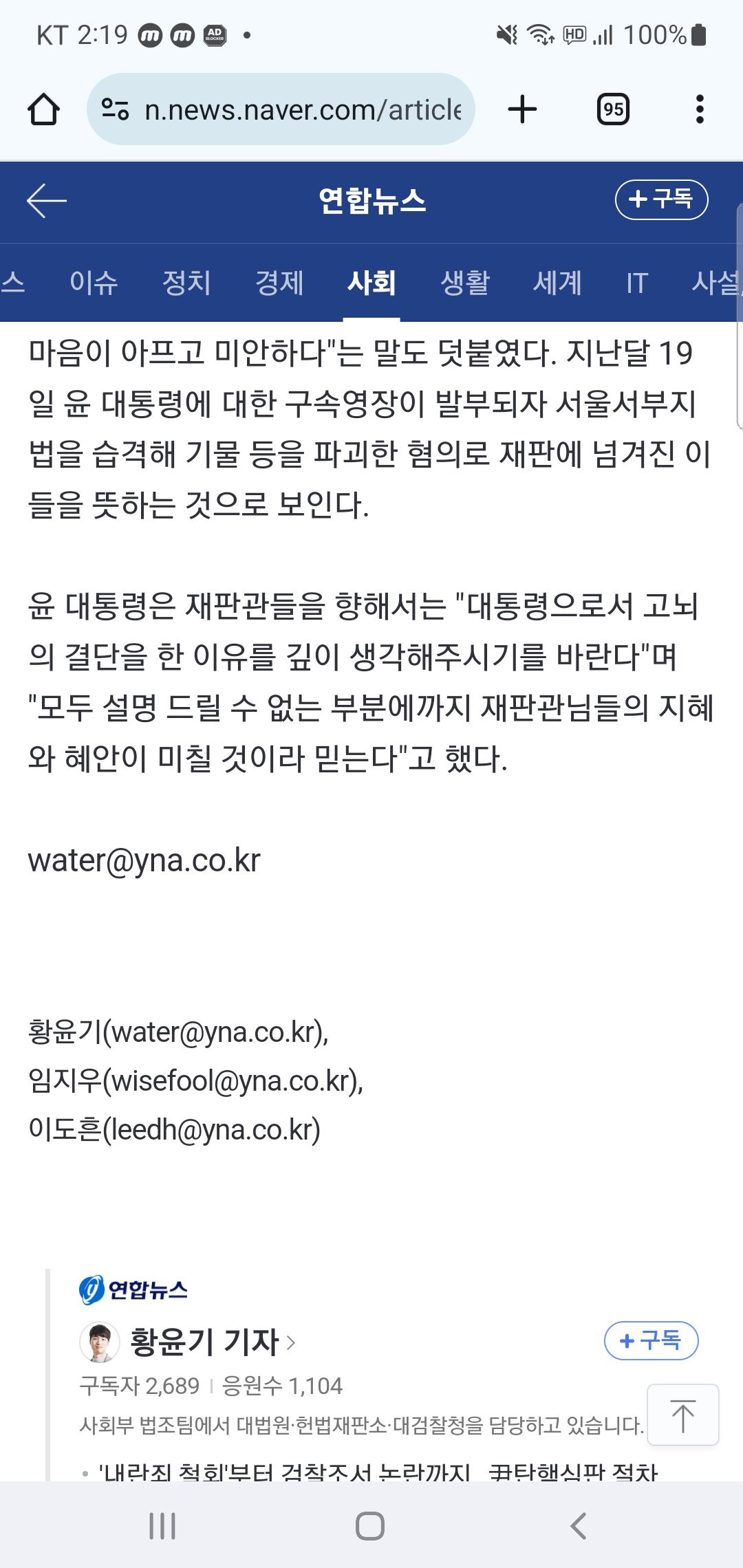Switch to the 경제 tab

pyautogui.click(x=279, y=283)
